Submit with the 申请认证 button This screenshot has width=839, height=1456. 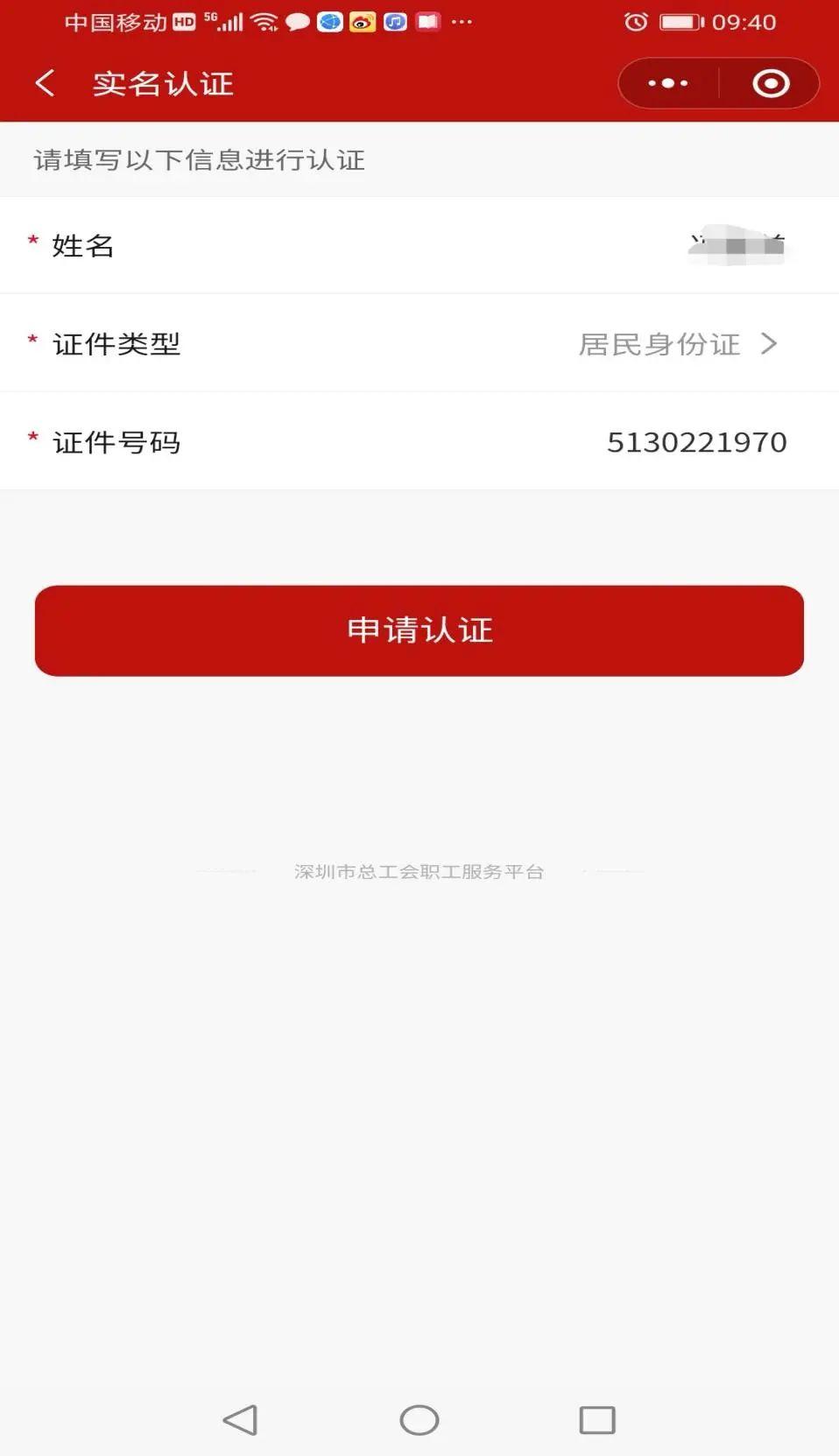coord(419,630)
